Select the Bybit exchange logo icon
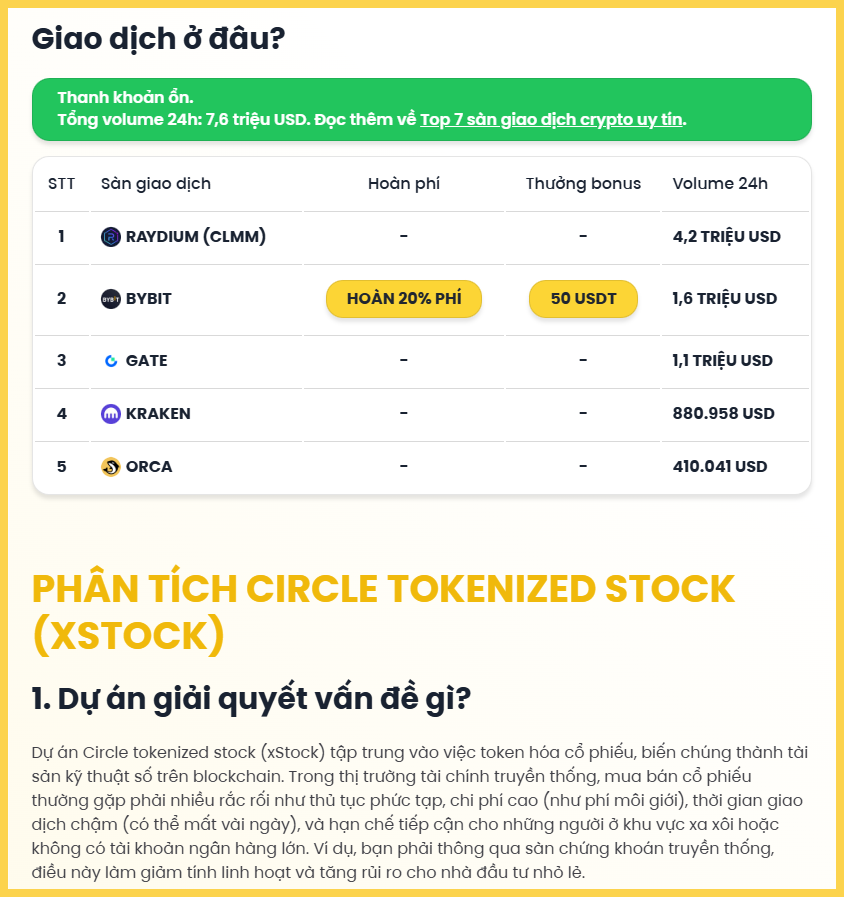844x897 pixels. point(110,298)
